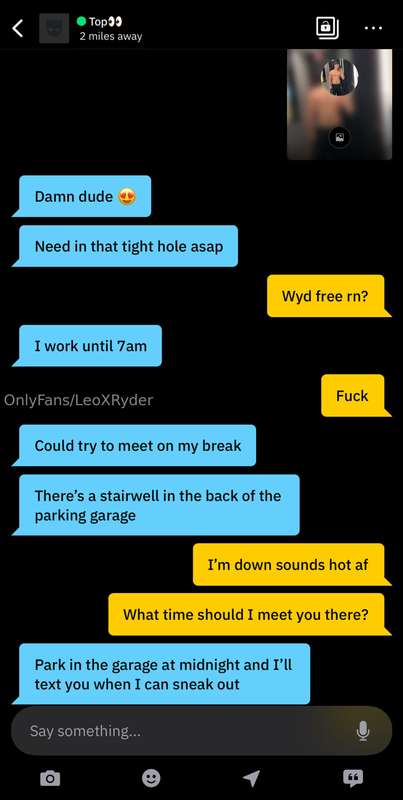View the sent photo message
The width and height of the screenshot is (403, 800).
coord(340,104)
